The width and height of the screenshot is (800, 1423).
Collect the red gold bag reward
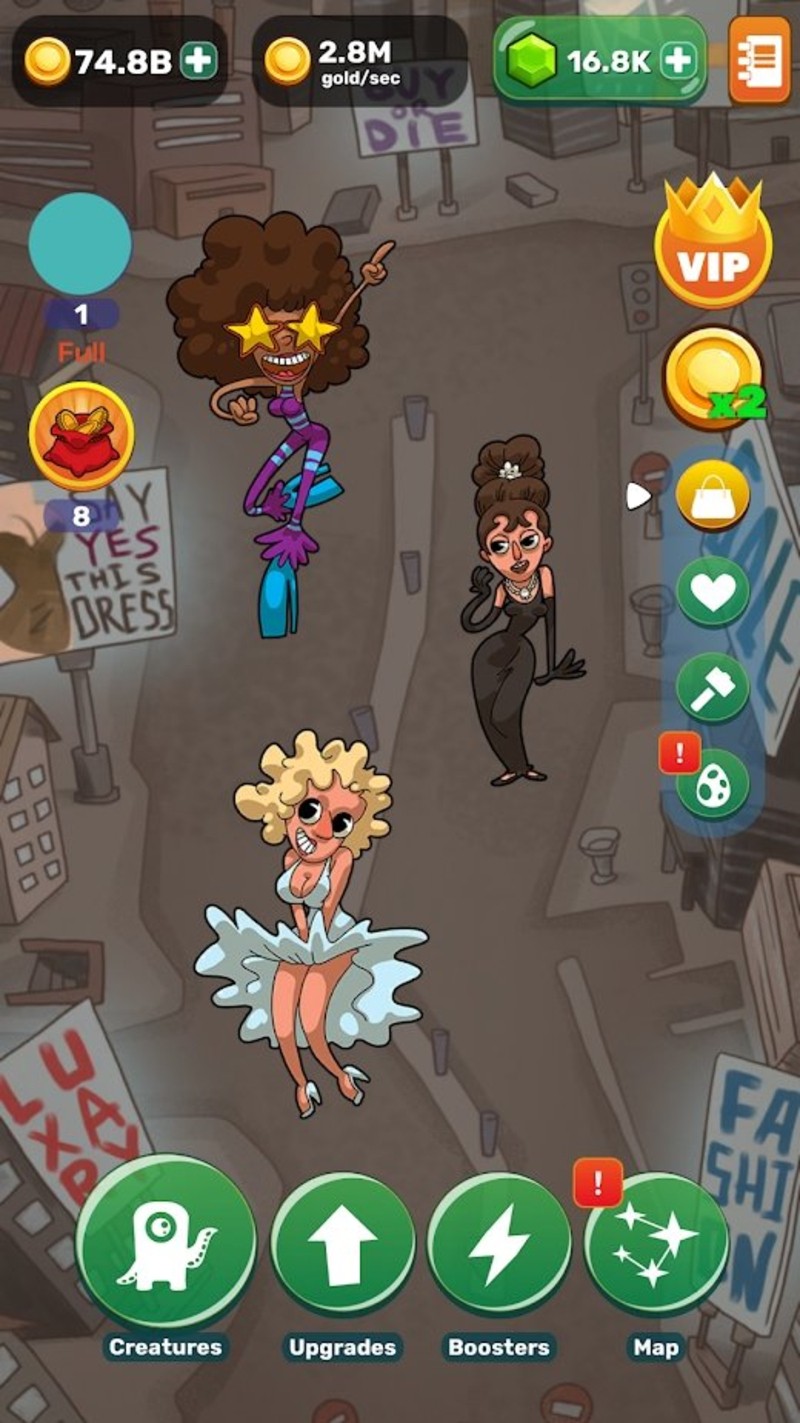coord(82,437)
